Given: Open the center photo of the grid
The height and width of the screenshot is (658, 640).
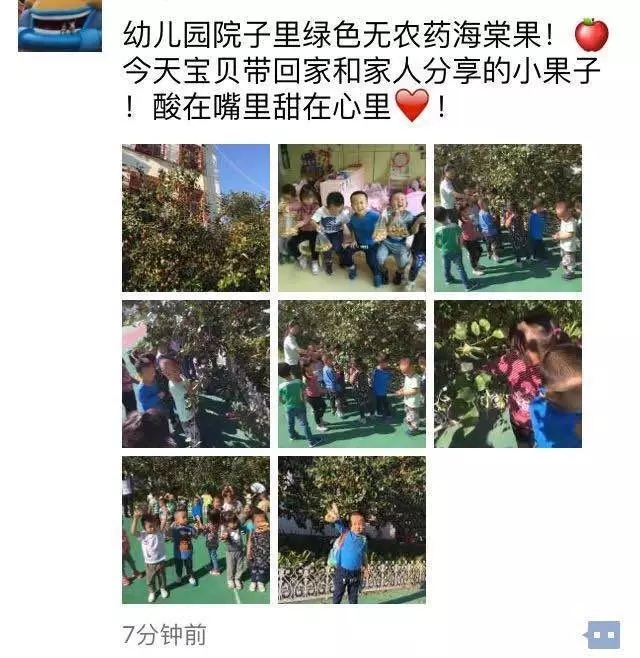Looking at the screenshot, I should [352, 374].
